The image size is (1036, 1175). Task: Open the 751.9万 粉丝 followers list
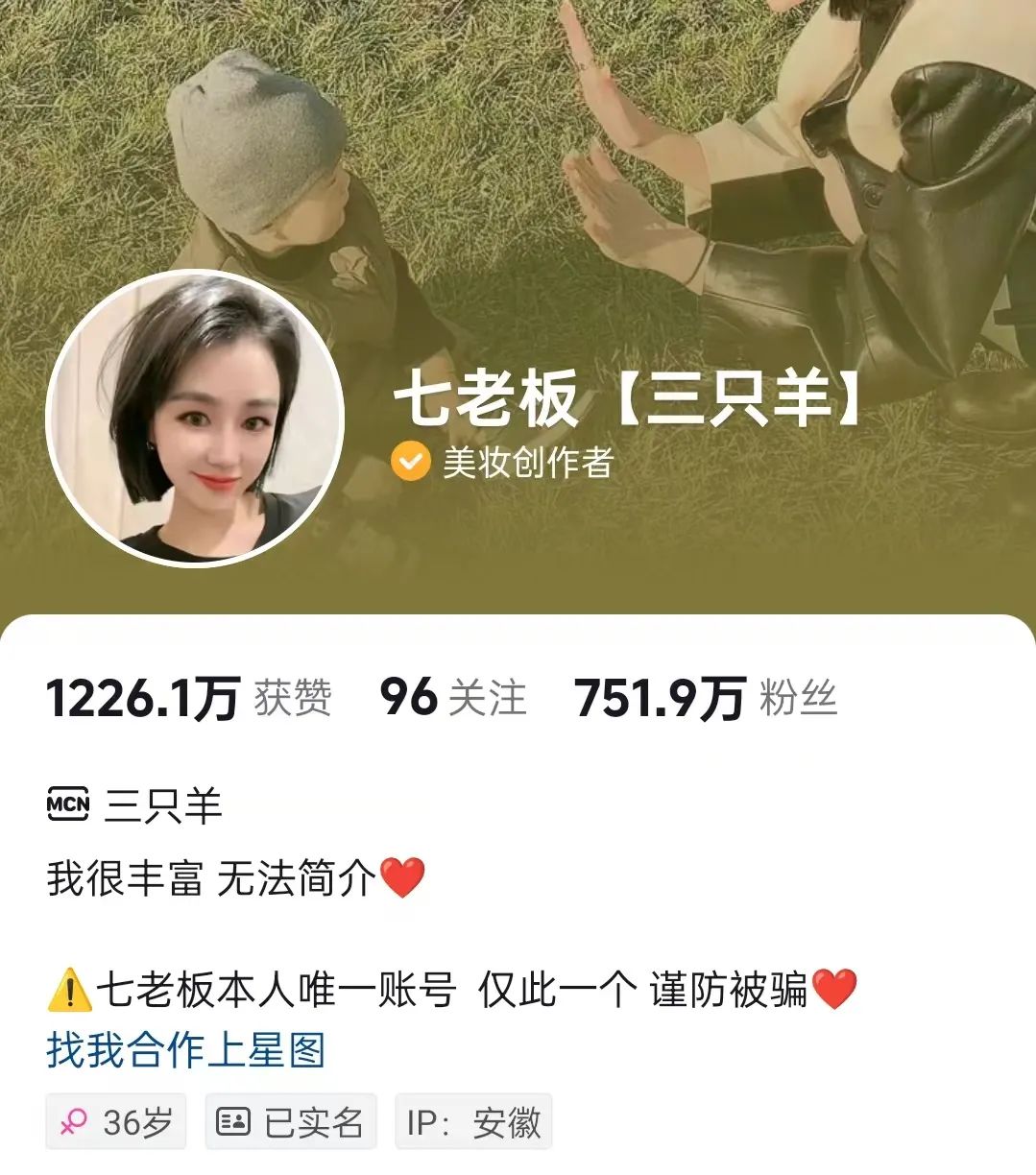705,698
